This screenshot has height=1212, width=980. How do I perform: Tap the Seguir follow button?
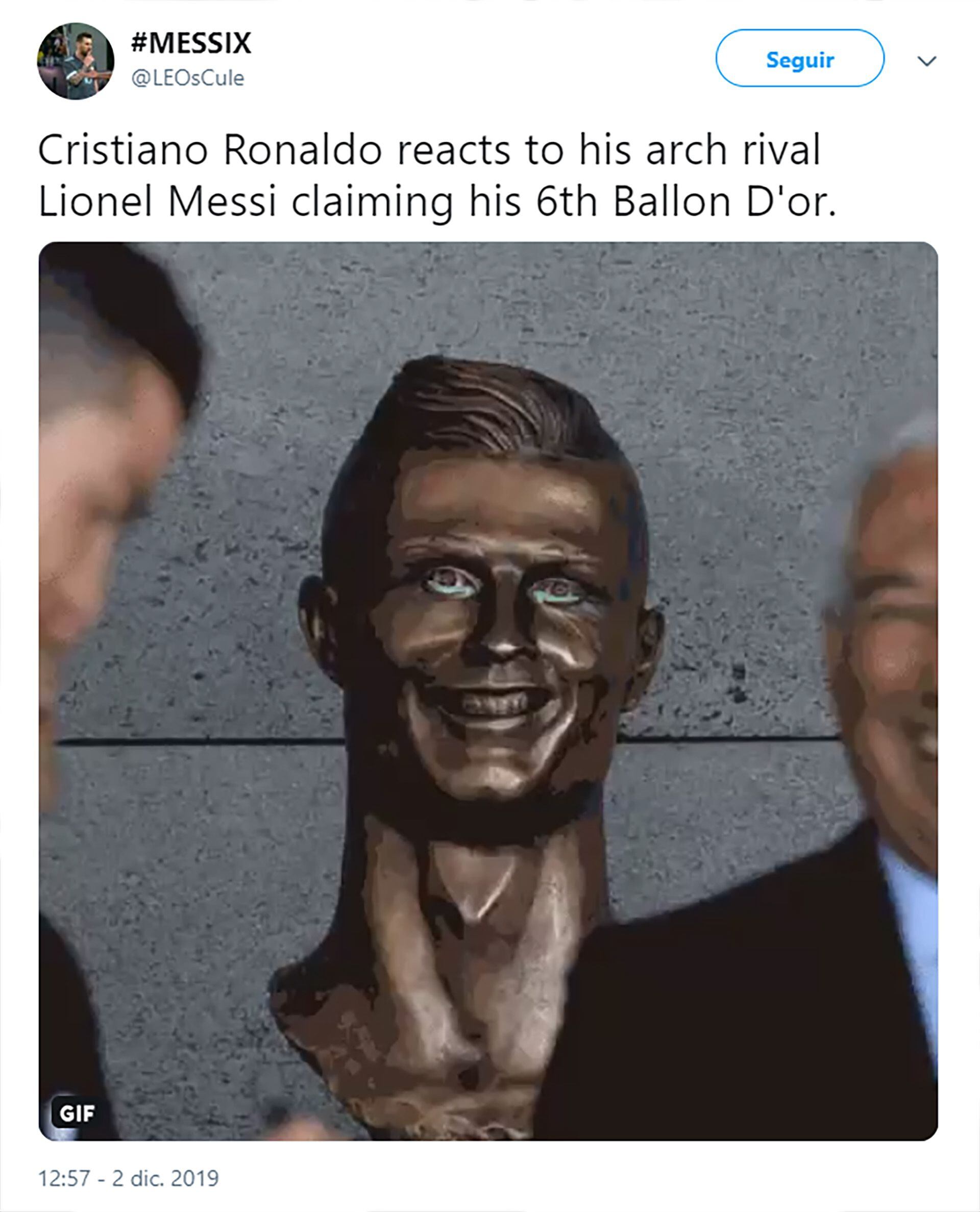coord(799,59)
